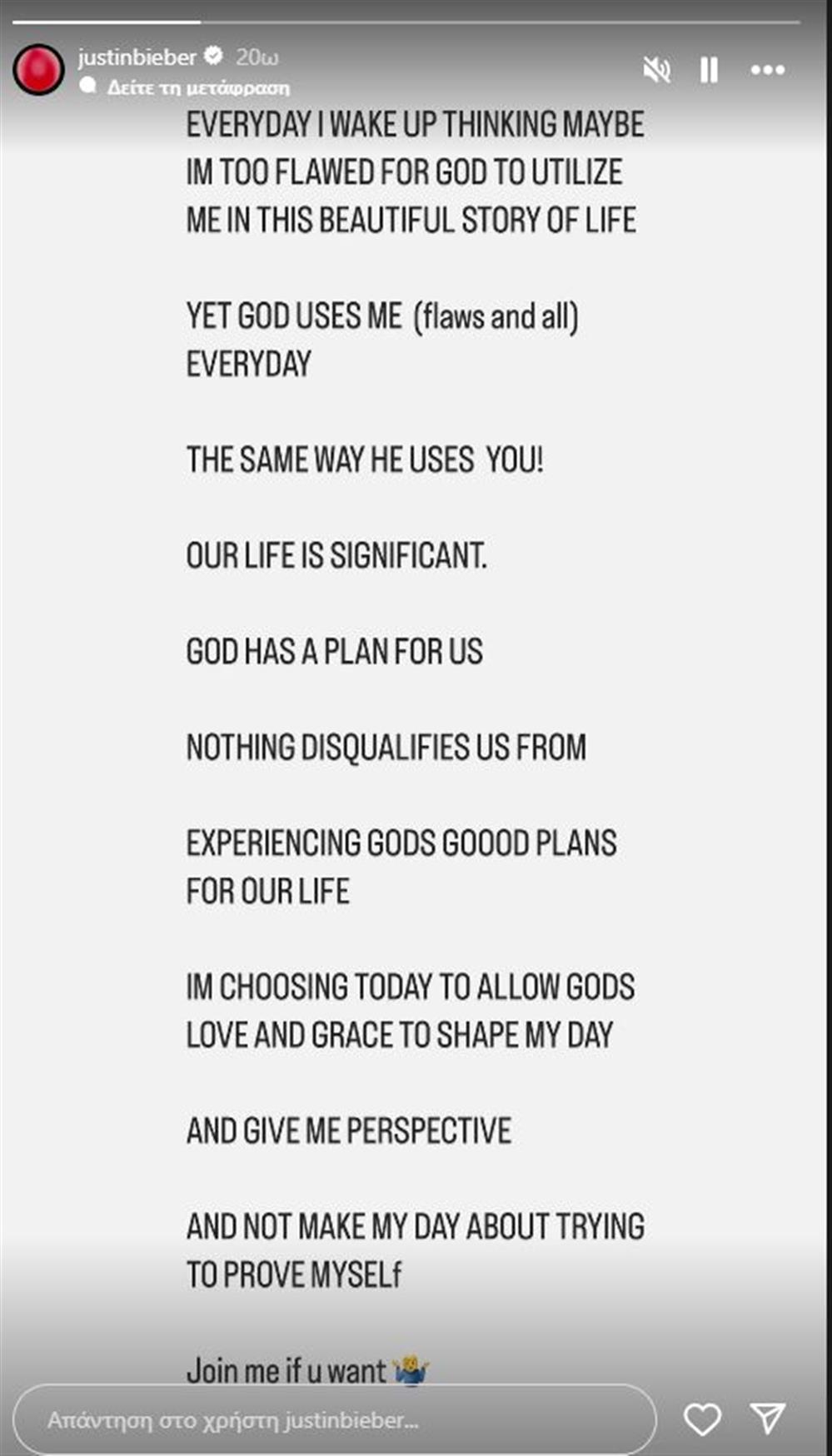
Task: Focus the reply field to justinbieber
Action: point(333,1419)
